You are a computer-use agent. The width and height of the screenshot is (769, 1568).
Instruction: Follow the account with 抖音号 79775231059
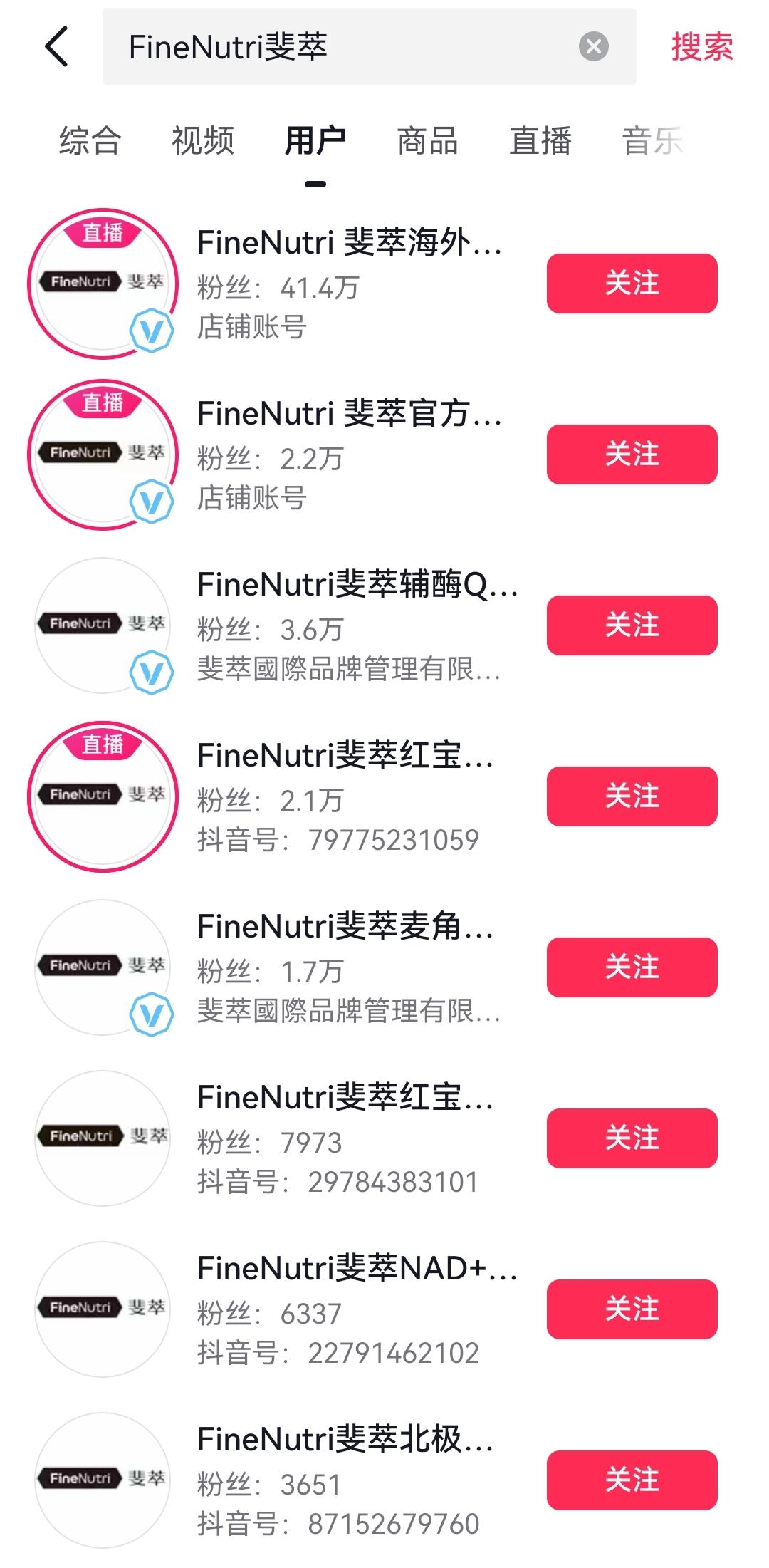point(632,796)
